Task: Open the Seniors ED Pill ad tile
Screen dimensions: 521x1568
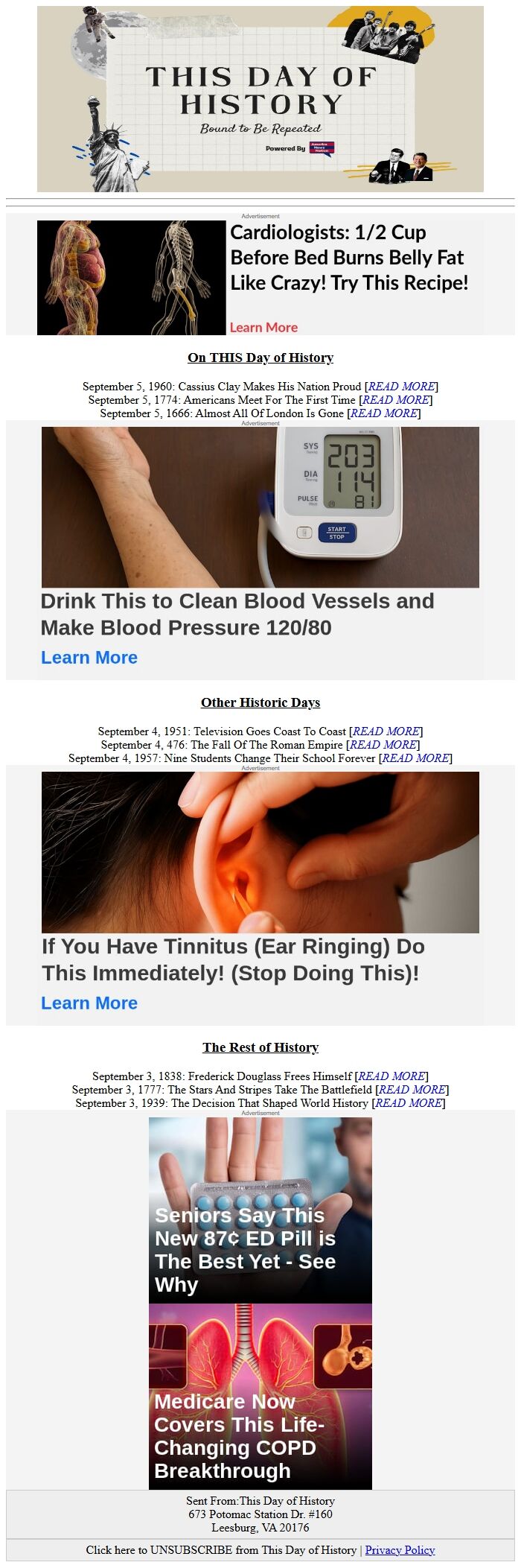Action: [x=260, y=1209]
